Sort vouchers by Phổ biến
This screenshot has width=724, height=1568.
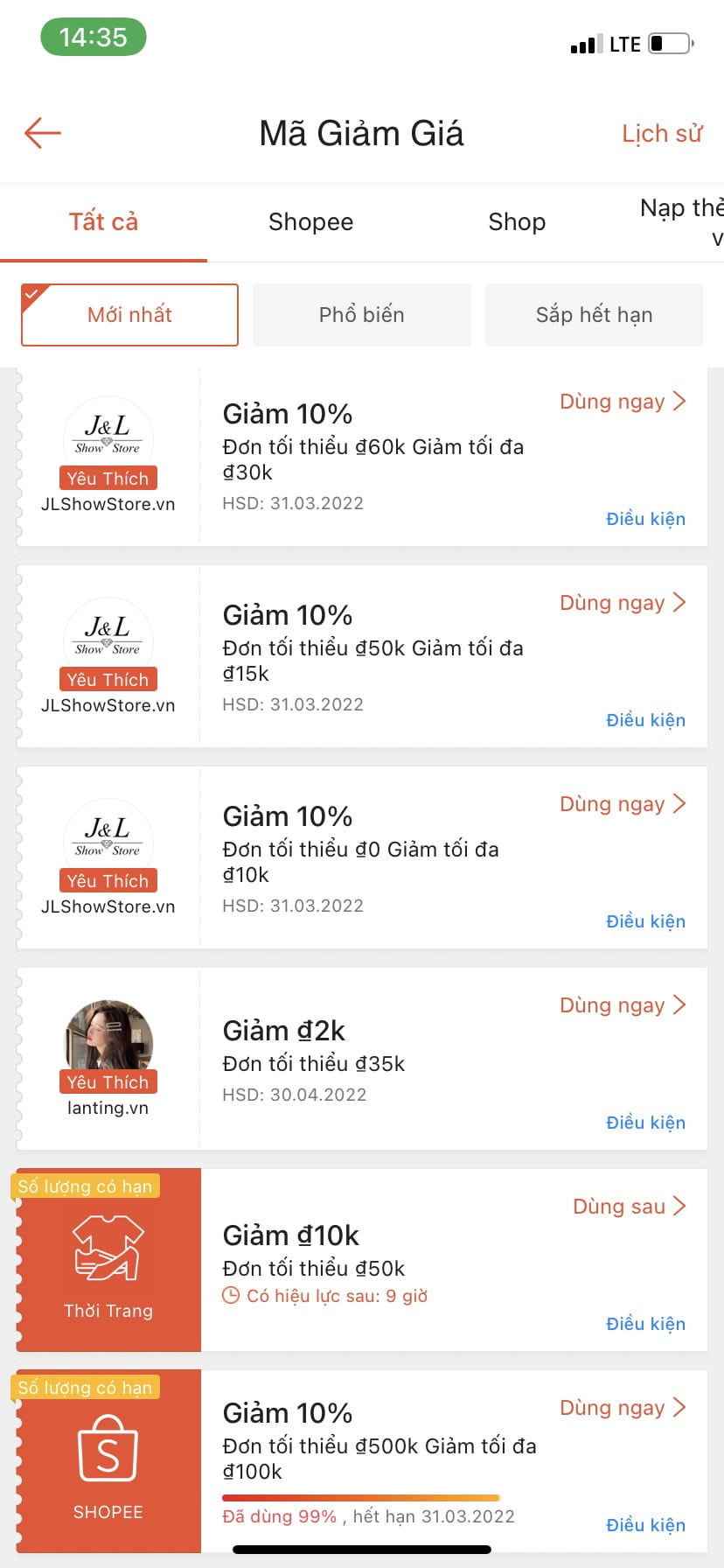tap(361, 315)
